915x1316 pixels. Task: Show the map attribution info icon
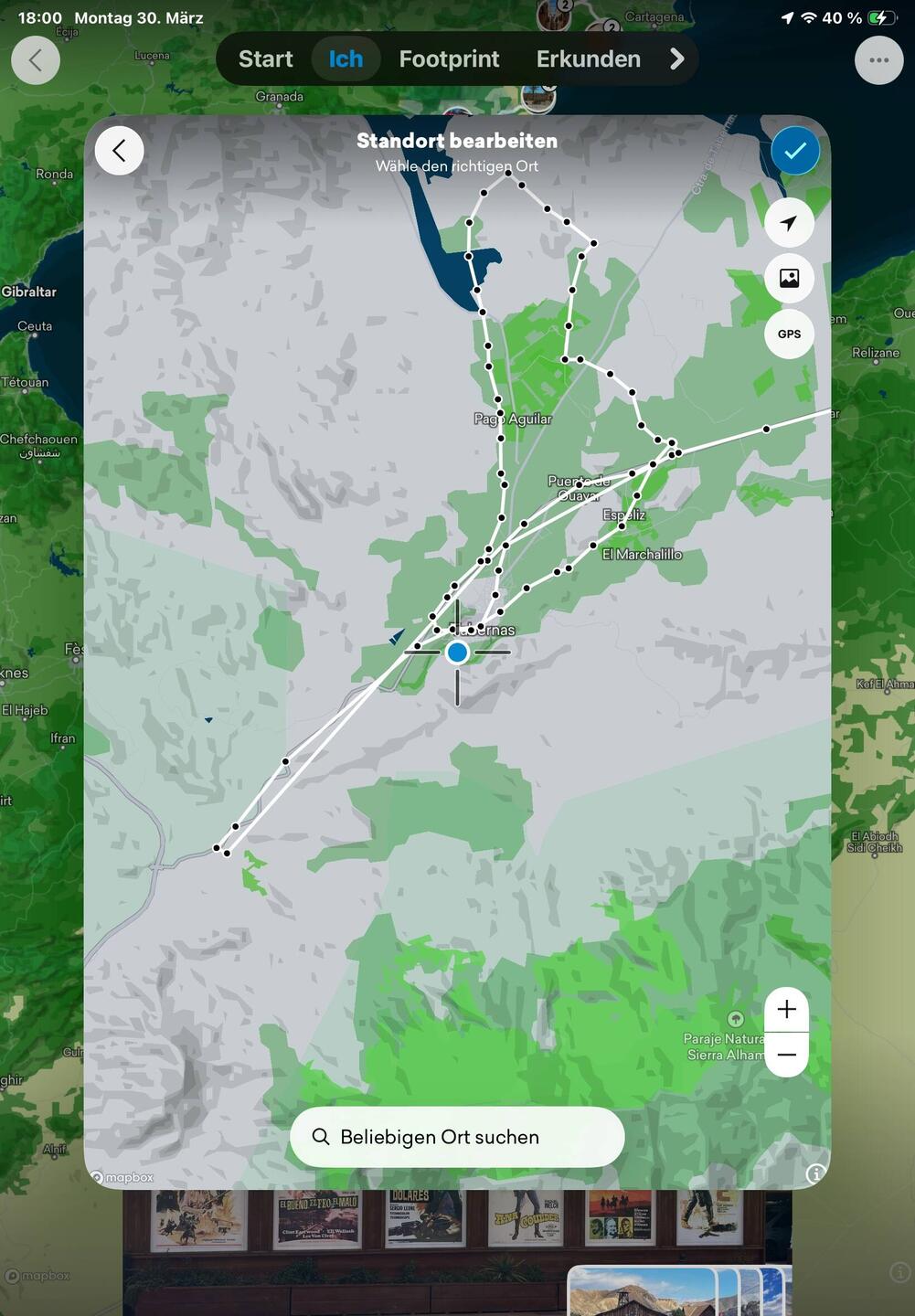[x=815, y=1173]
